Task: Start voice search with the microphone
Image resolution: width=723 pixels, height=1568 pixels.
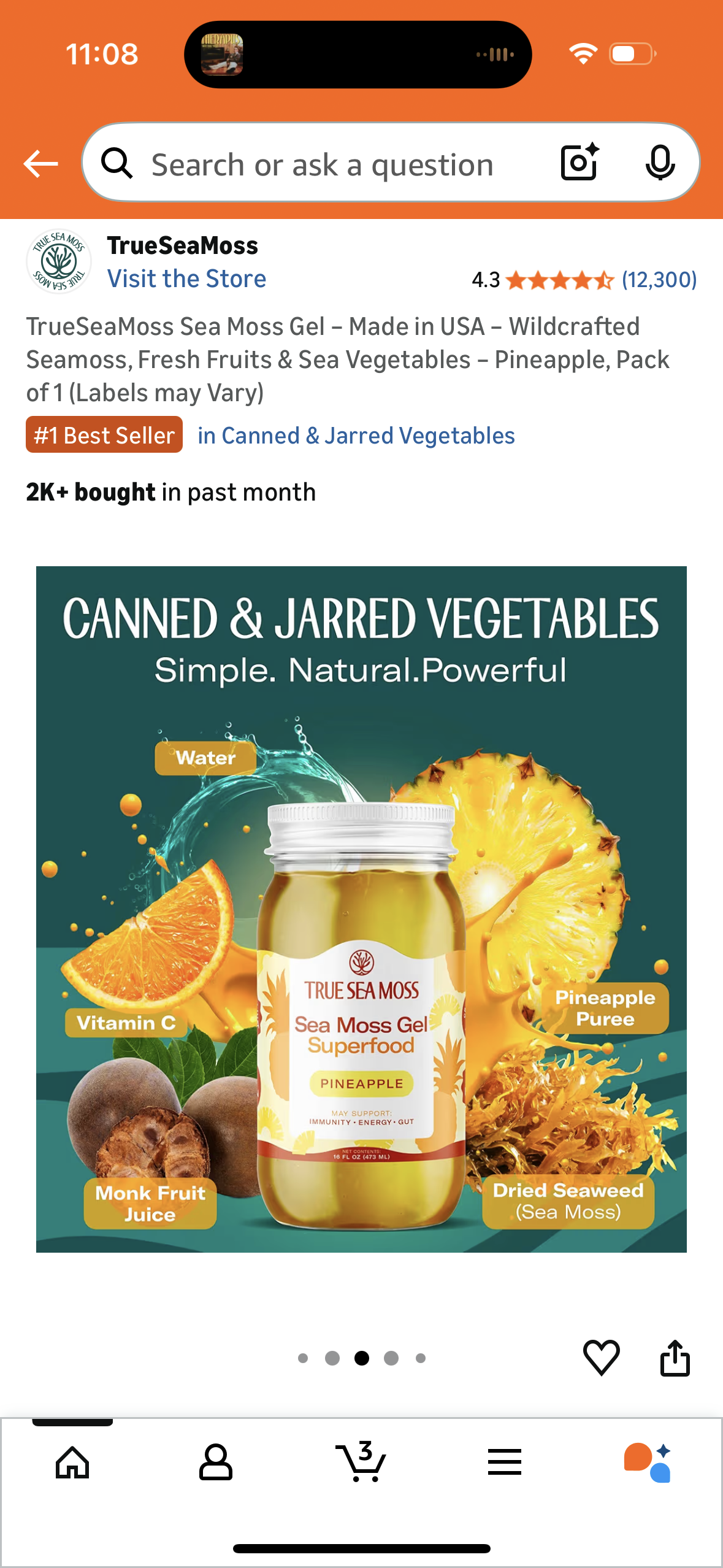Action: click(x=660, y=163)
